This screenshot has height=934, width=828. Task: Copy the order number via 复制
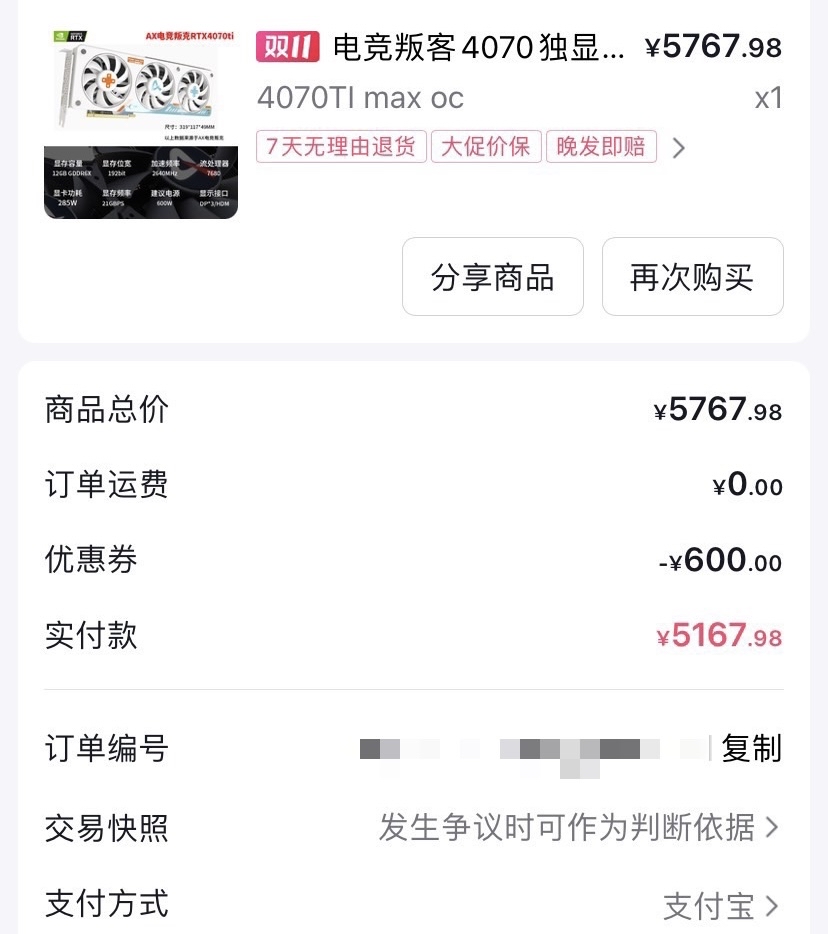click(x=750, y=750)
